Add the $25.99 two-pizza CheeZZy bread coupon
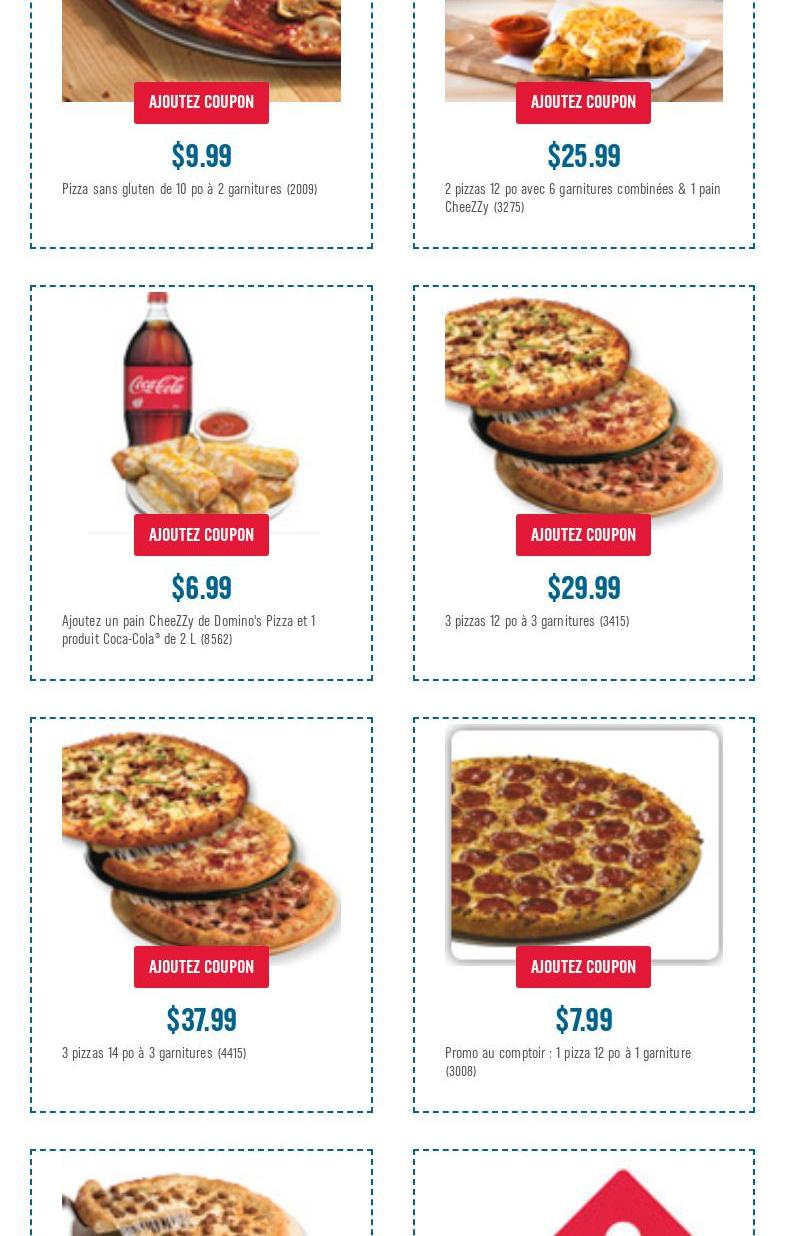Screen dimensions: 785x1236 click(583, 102)
